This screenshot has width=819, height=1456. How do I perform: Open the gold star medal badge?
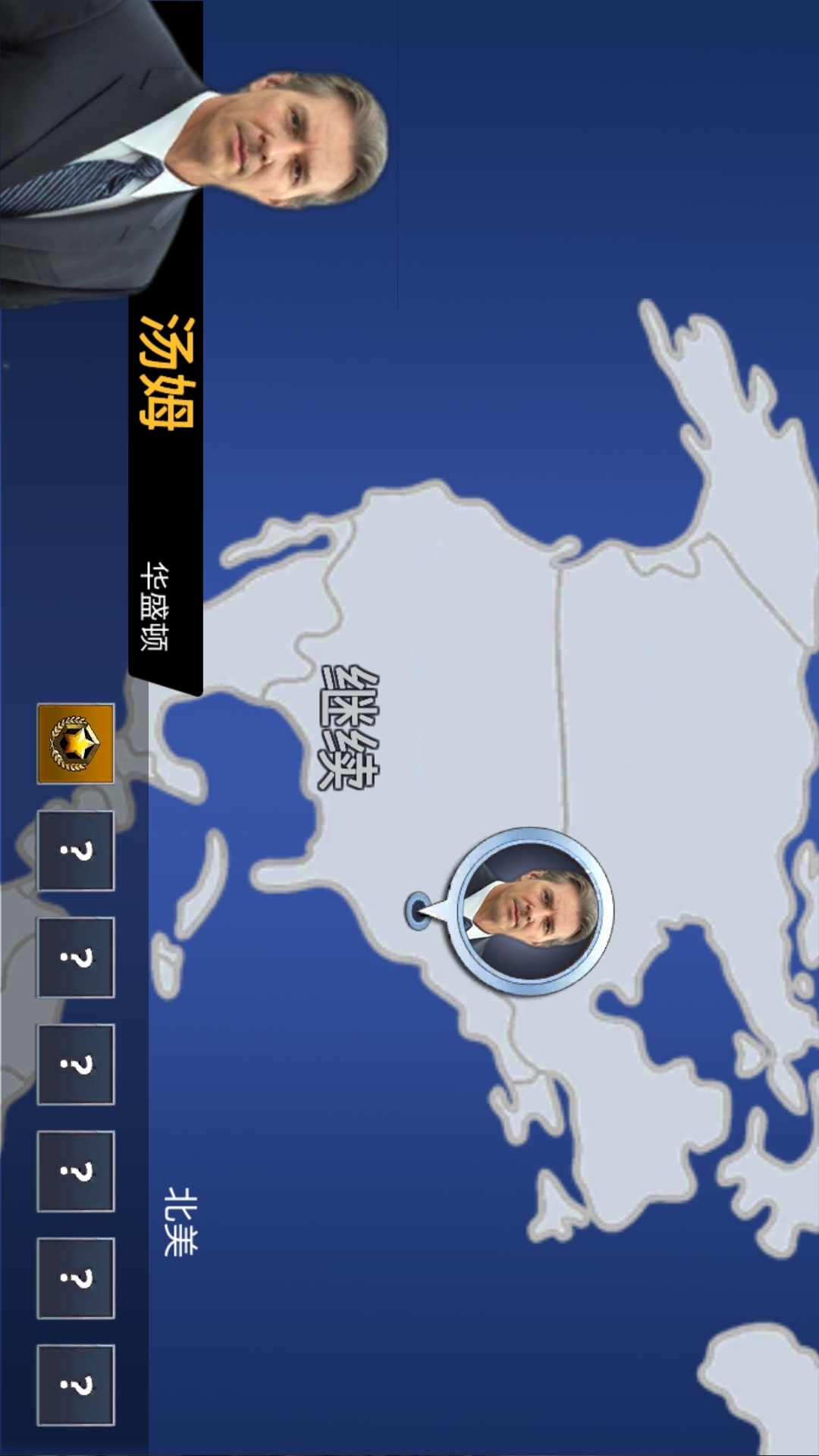[x=76, y=743]
